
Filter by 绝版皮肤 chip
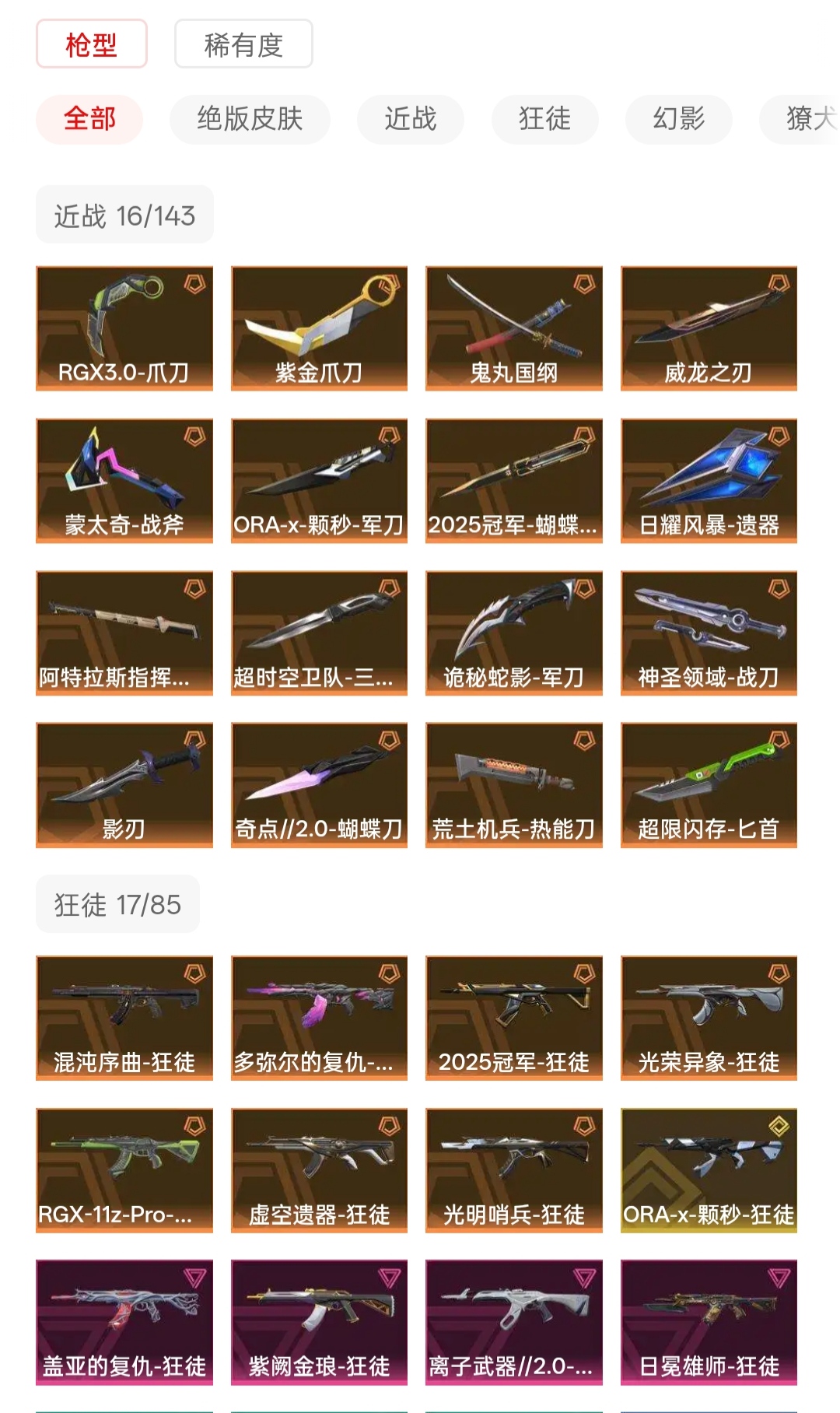(x=250, y=119)
